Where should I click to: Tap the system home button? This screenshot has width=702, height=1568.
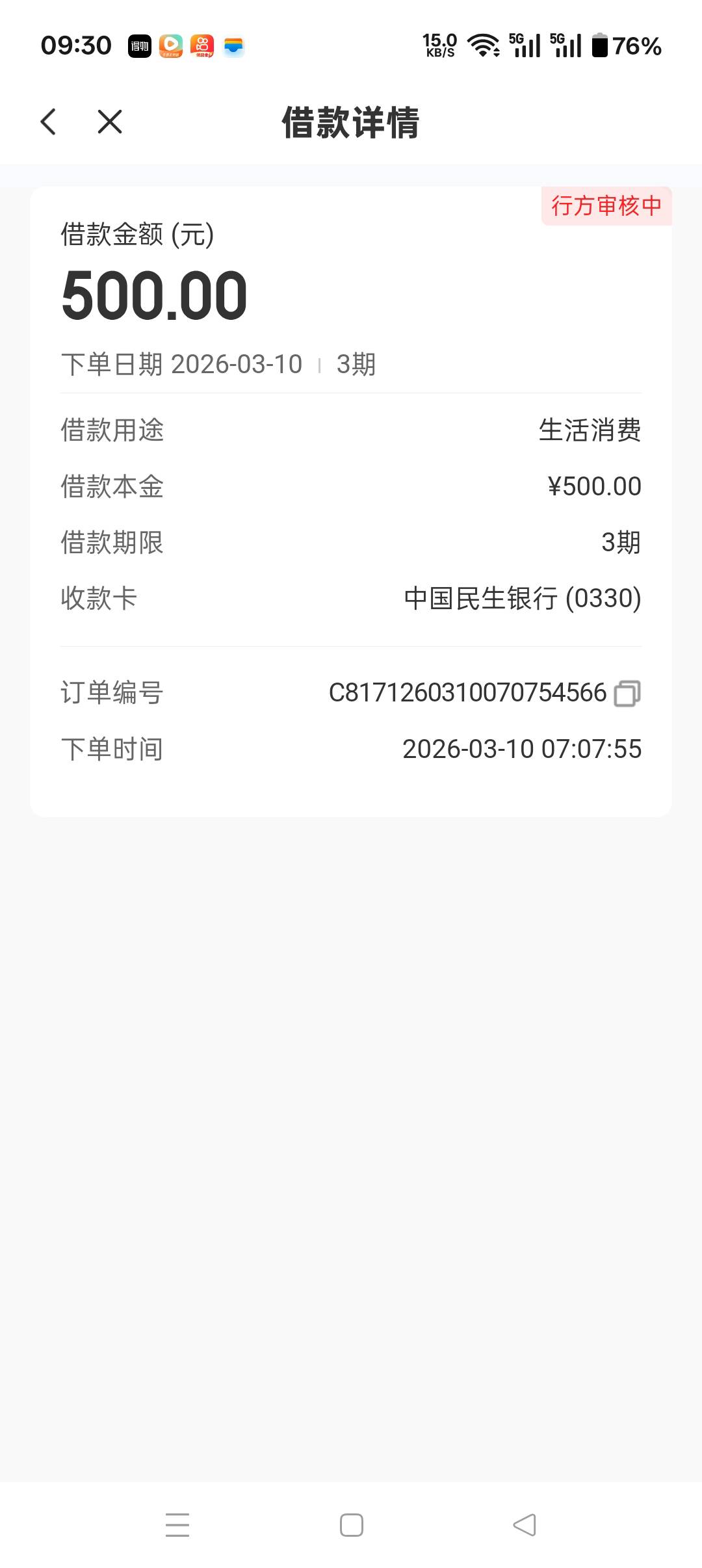click(352, 1525)
